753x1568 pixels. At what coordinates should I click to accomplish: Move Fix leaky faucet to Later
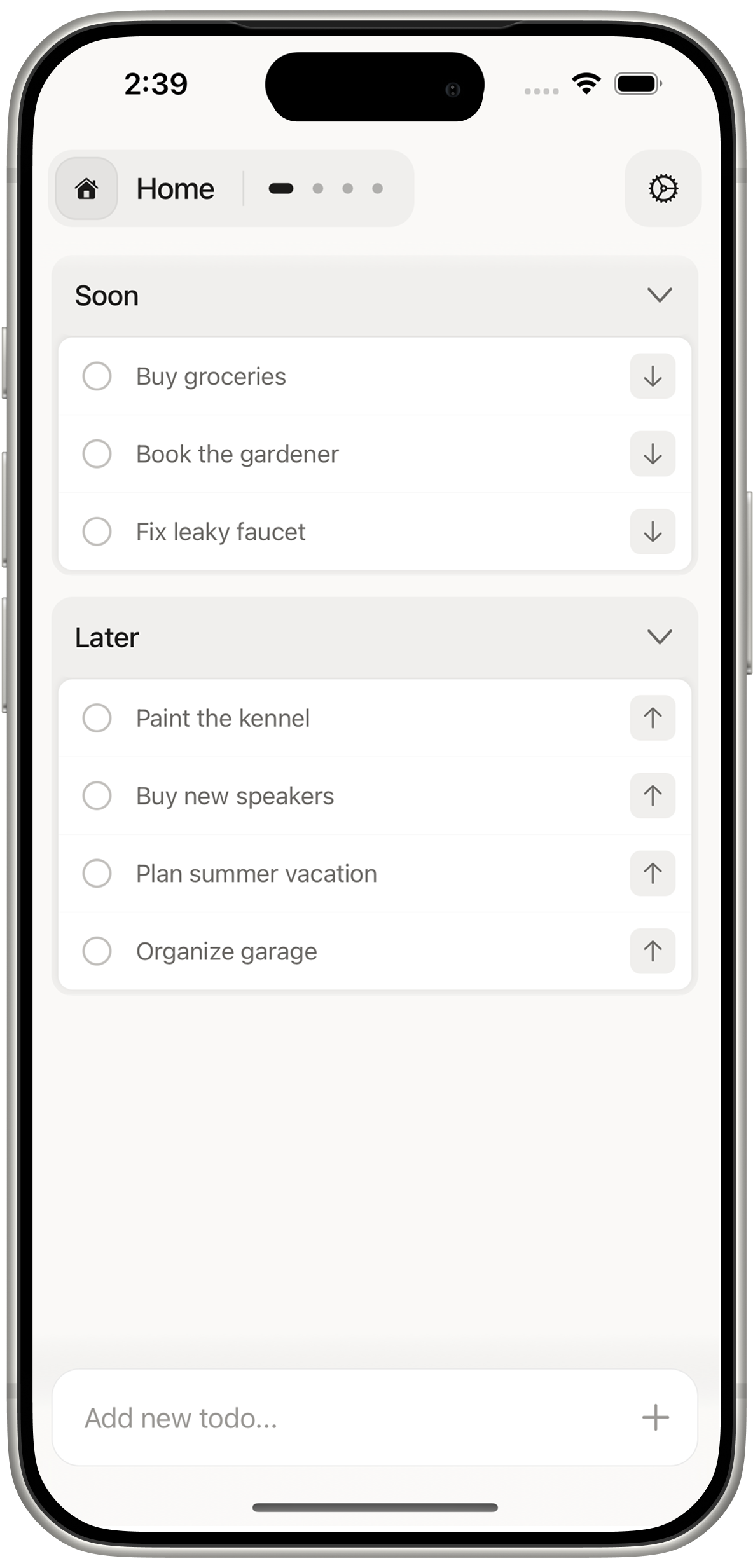click(652, 532)
